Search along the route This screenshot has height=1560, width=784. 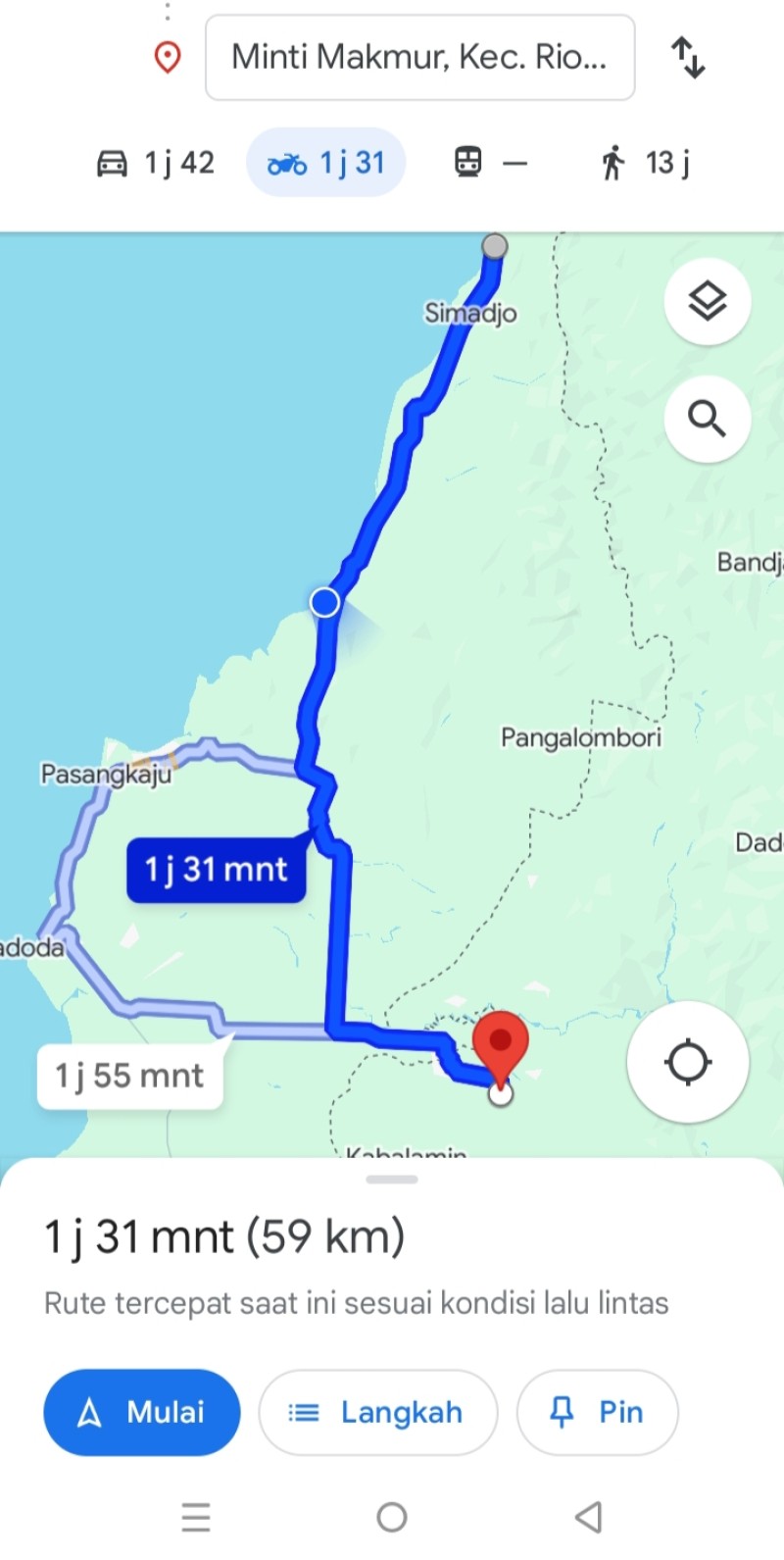pyautogui.click(x=708, y=419)
